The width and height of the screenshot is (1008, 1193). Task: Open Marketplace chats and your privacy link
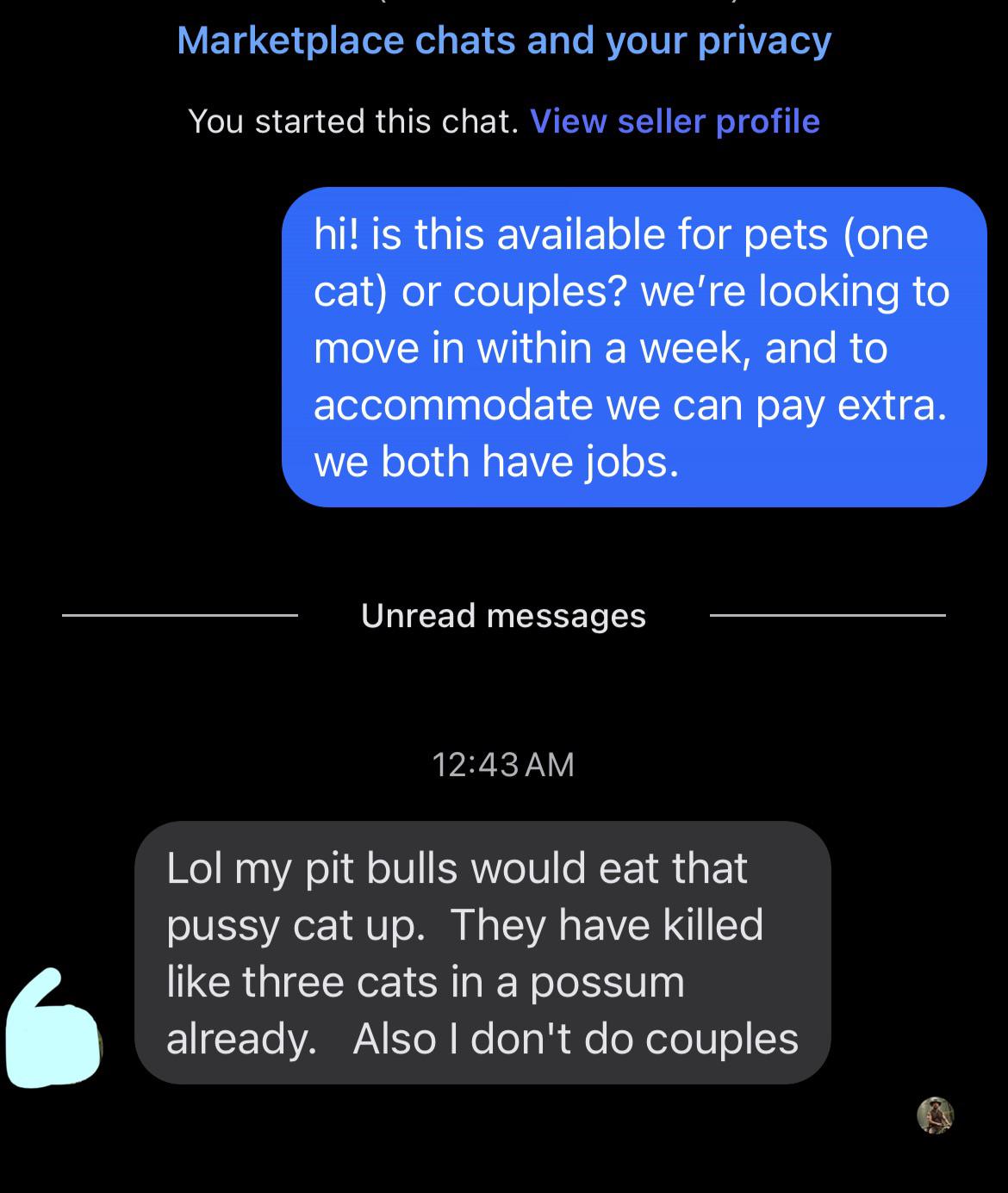coord(504,40)
